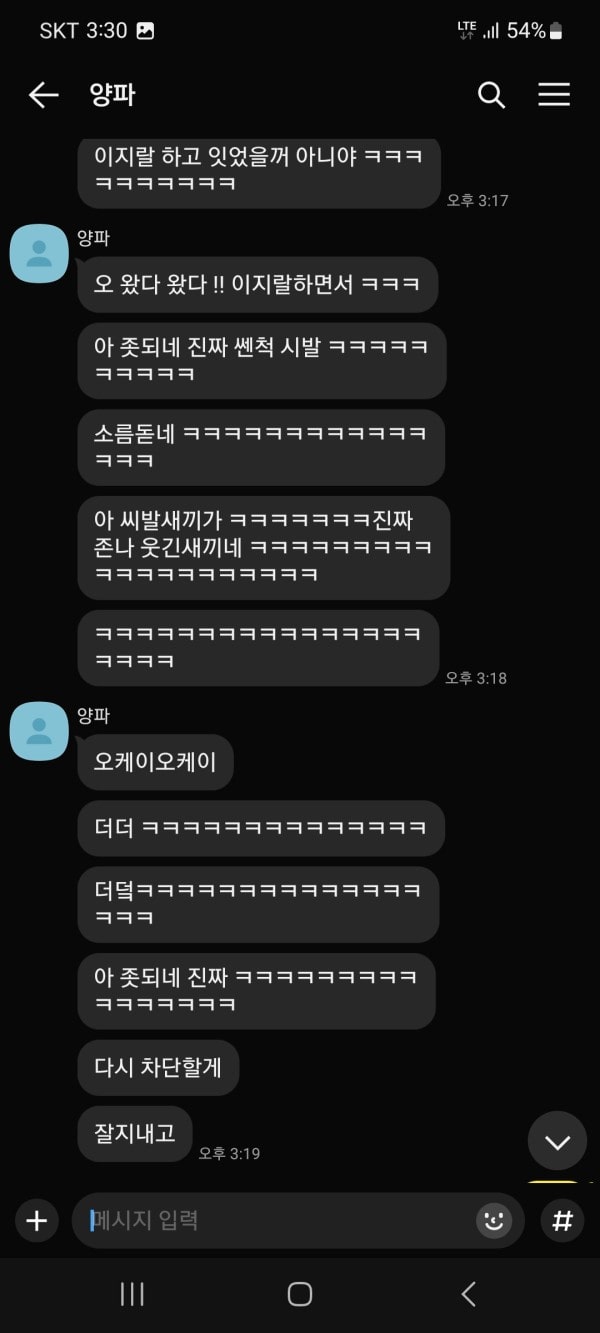Screen dimensions: 600x1333
Task: Open the emoticon picker
Action: pos(493,1221)
